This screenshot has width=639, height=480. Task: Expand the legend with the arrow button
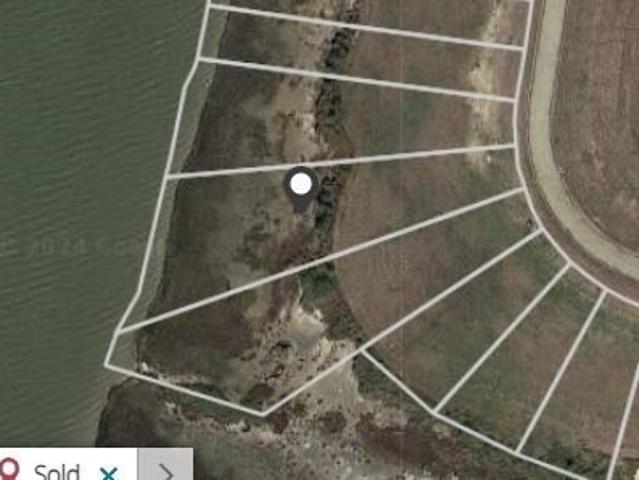pyautogui.click(x=165, y=470)
